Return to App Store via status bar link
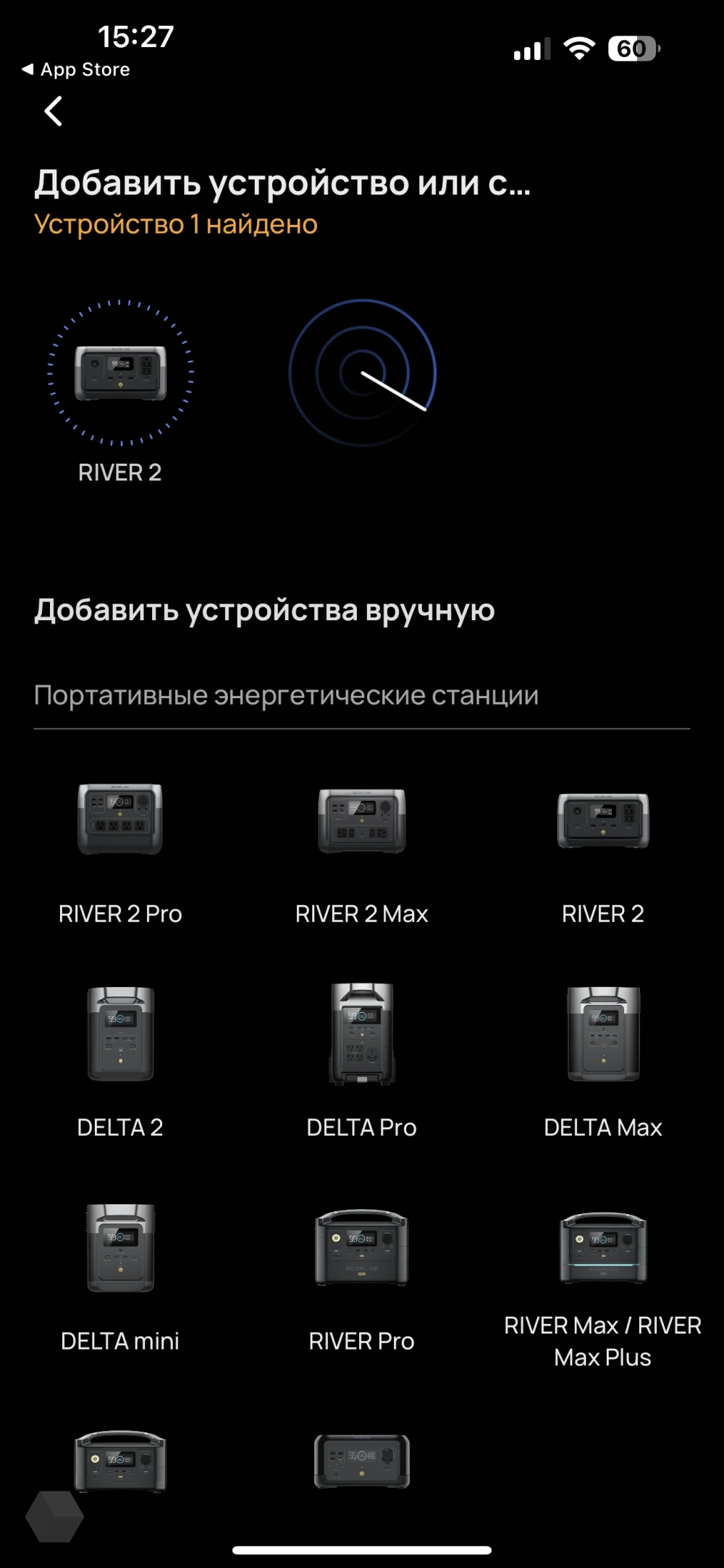The height and width of the screenshot is (1568, 724). (x=77, y=69)
